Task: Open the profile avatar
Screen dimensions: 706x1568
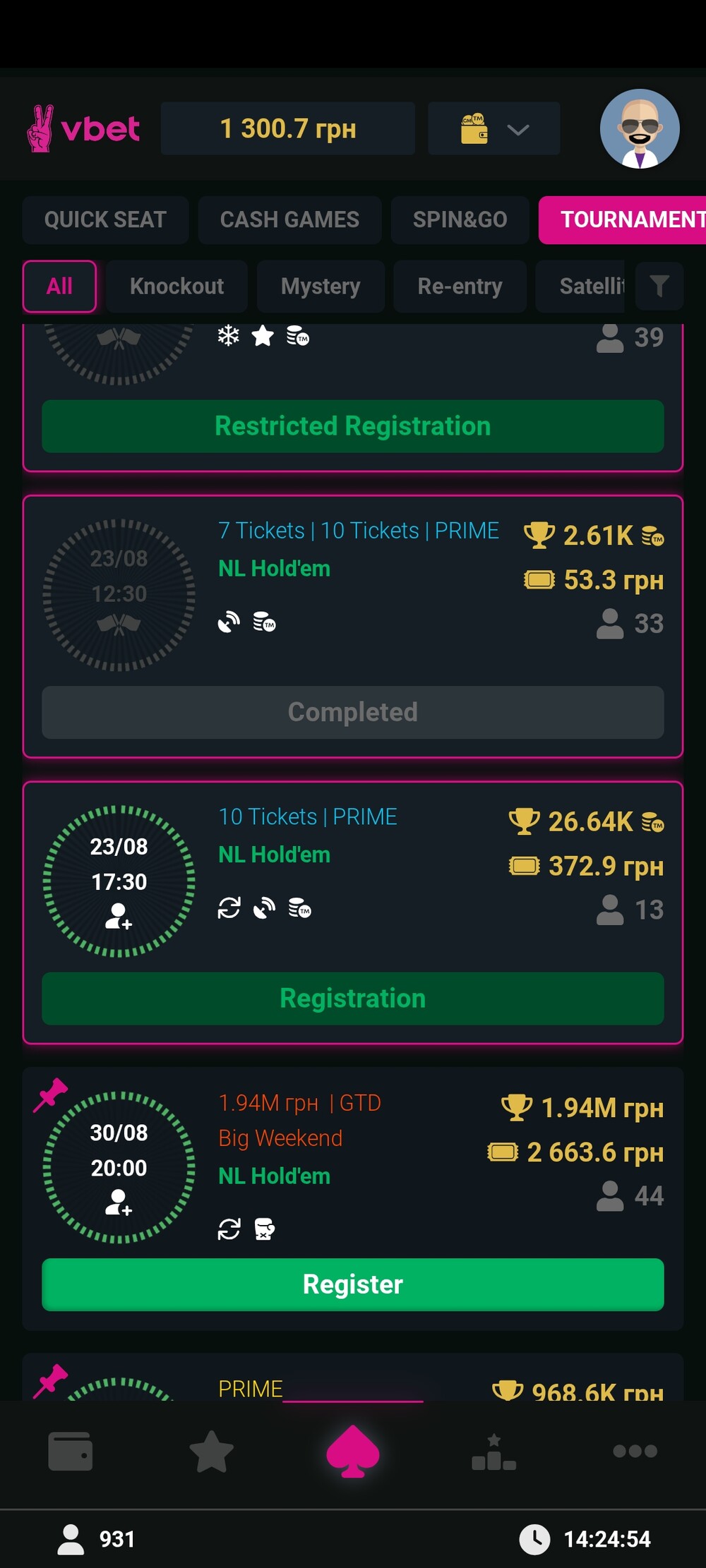Action: pos(640,128)
